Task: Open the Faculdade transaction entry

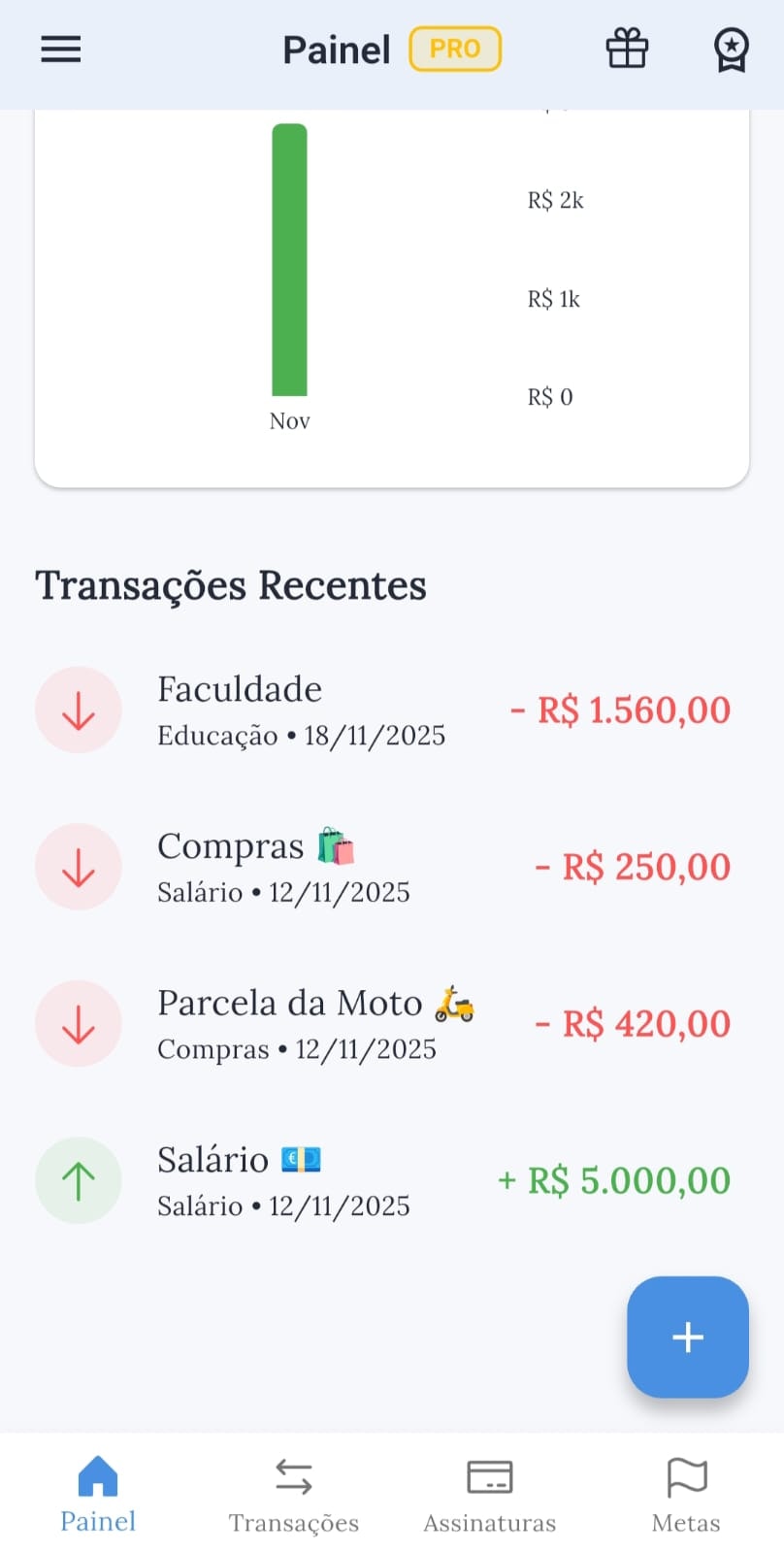Action: pyautogui.click(x=301, y=710)
